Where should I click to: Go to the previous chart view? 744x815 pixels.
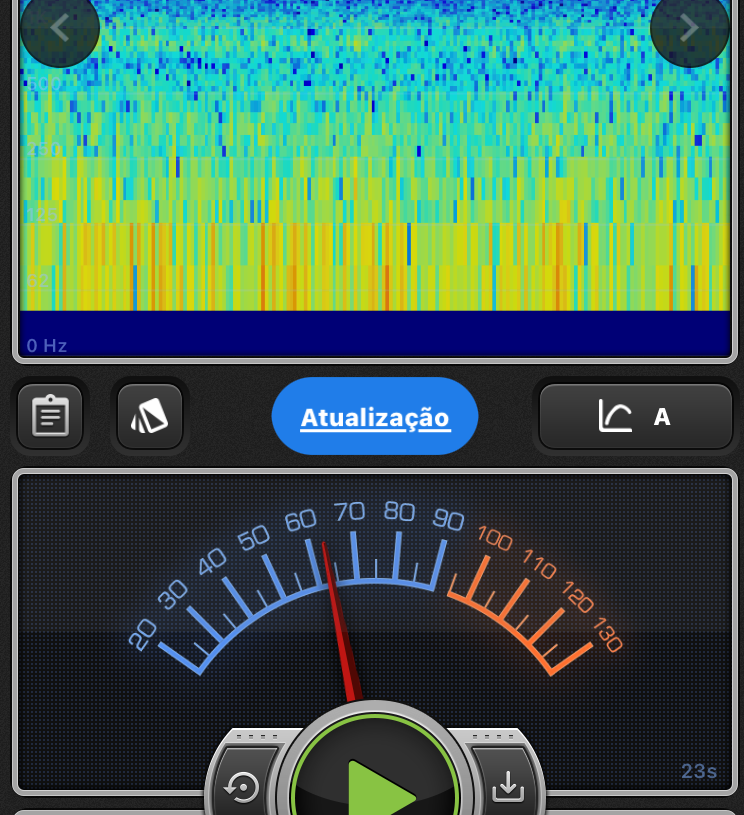[x=59, y=28]
